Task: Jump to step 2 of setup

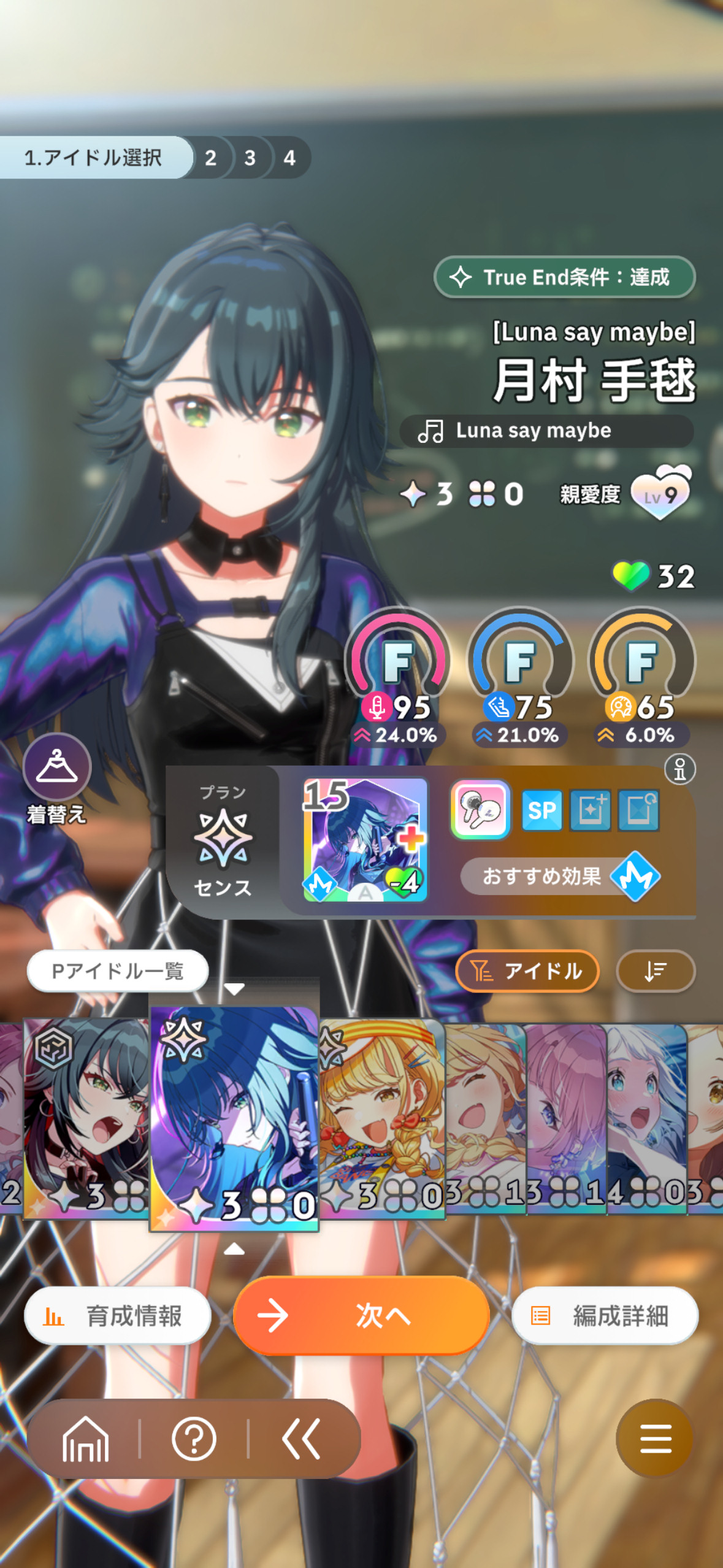Action: (210, 158)
